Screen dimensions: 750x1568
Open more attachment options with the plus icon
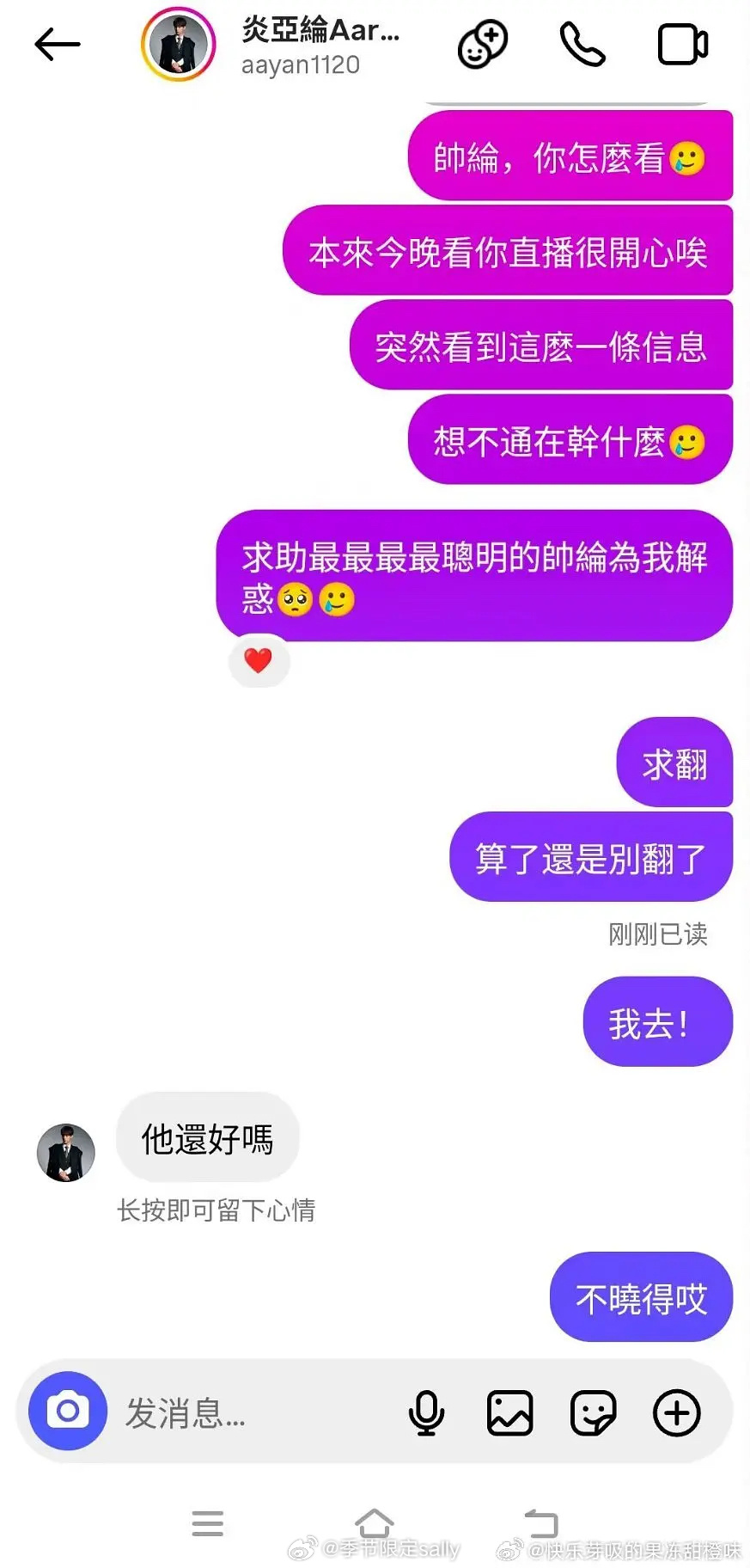point(677,1412)
